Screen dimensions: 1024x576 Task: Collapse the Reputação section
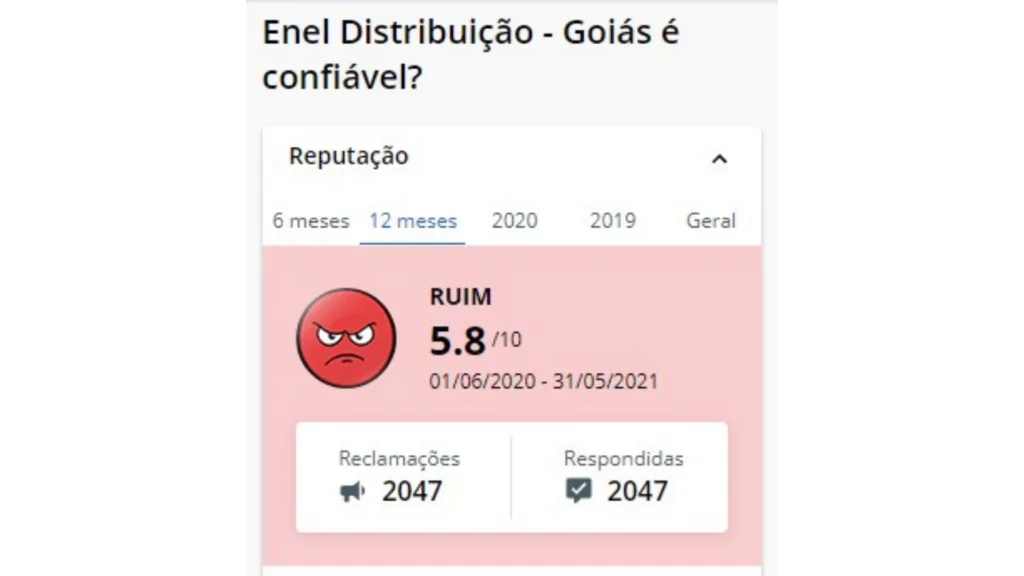click(x=719, y=159)
